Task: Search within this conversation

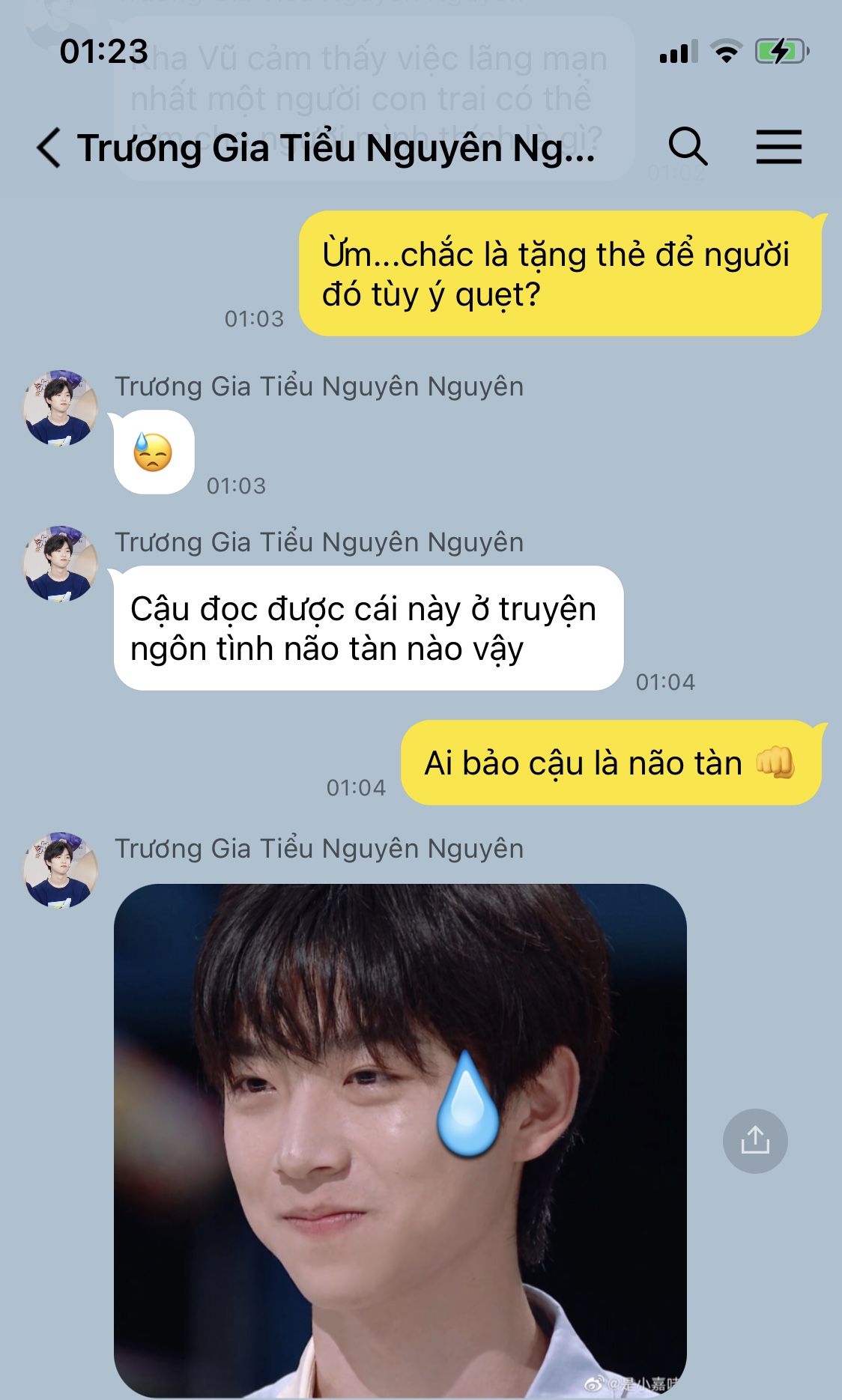Action: [688, 146]
